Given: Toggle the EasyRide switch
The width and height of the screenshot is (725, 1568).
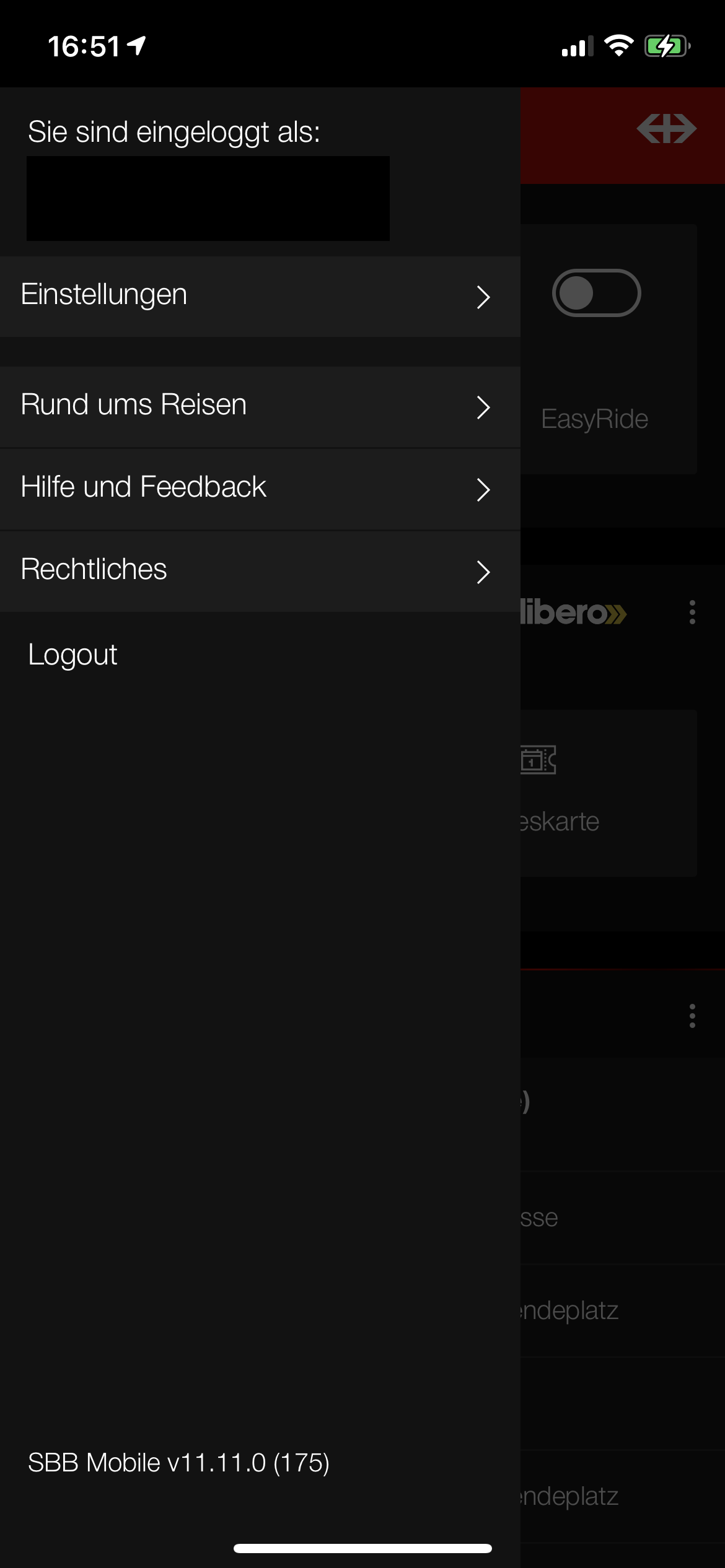Looking at the screenshot, I should (596, 293).
